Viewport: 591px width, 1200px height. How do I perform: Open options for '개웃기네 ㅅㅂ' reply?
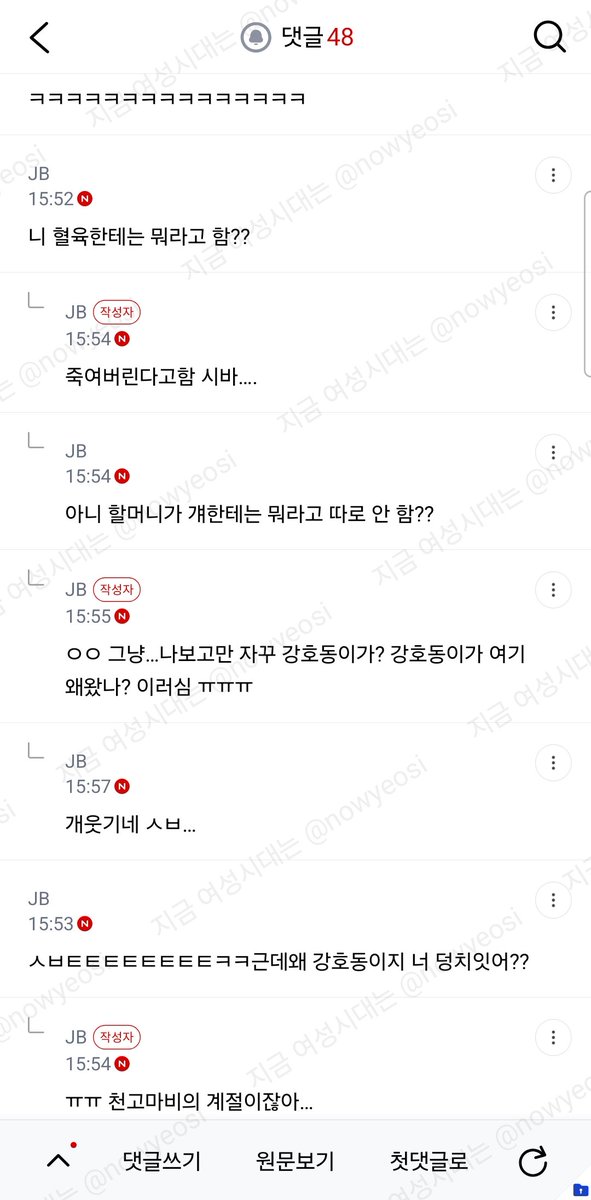click(553, 763)
